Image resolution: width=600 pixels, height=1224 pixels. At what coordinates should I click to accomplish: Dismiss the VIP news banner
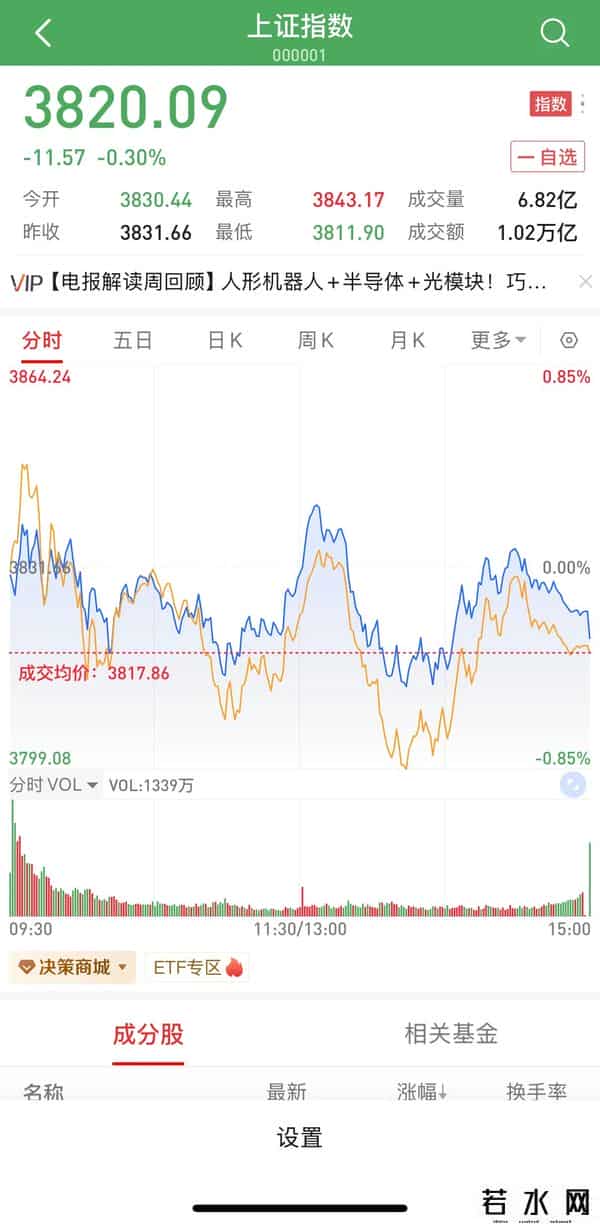point(586,281)
